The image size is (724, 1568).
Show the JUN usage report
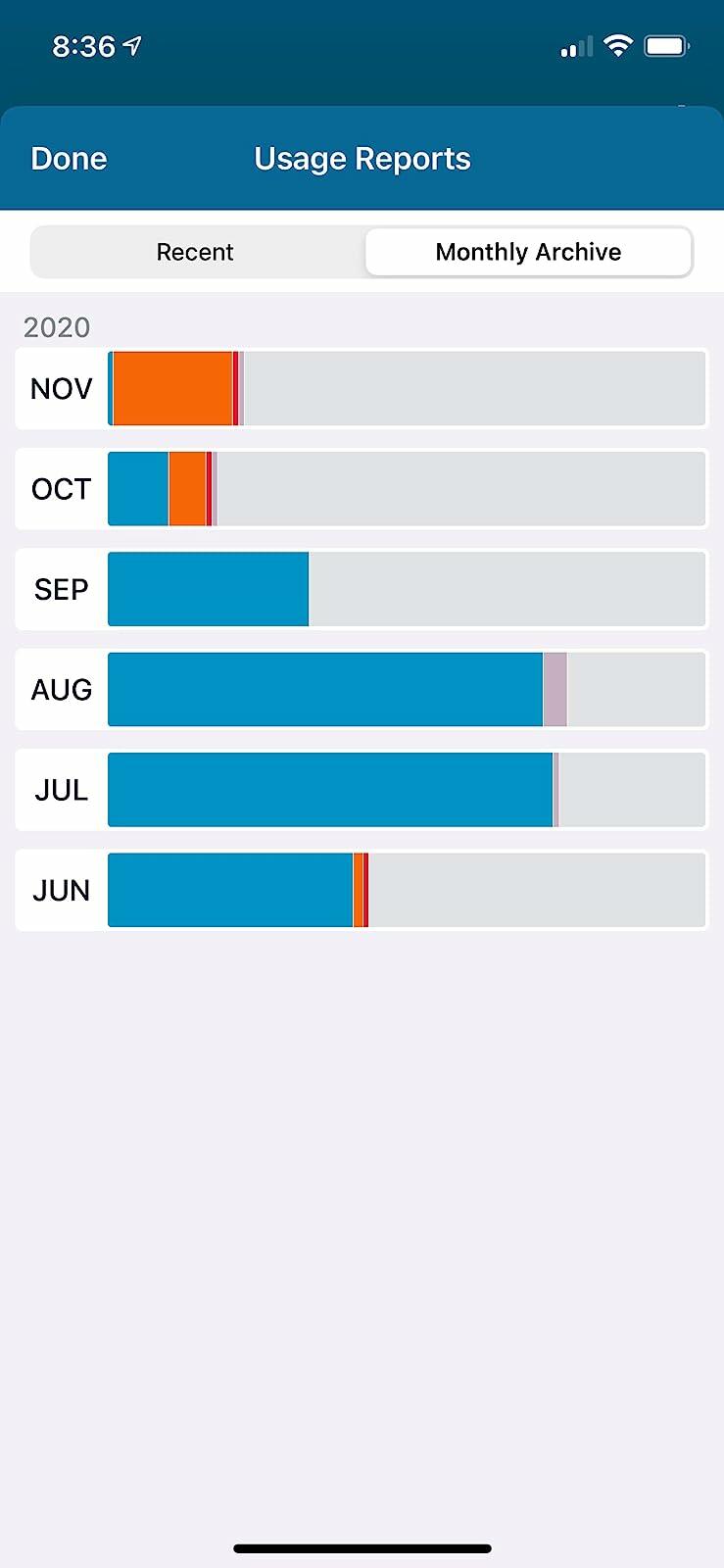click(x=362, y=890)
